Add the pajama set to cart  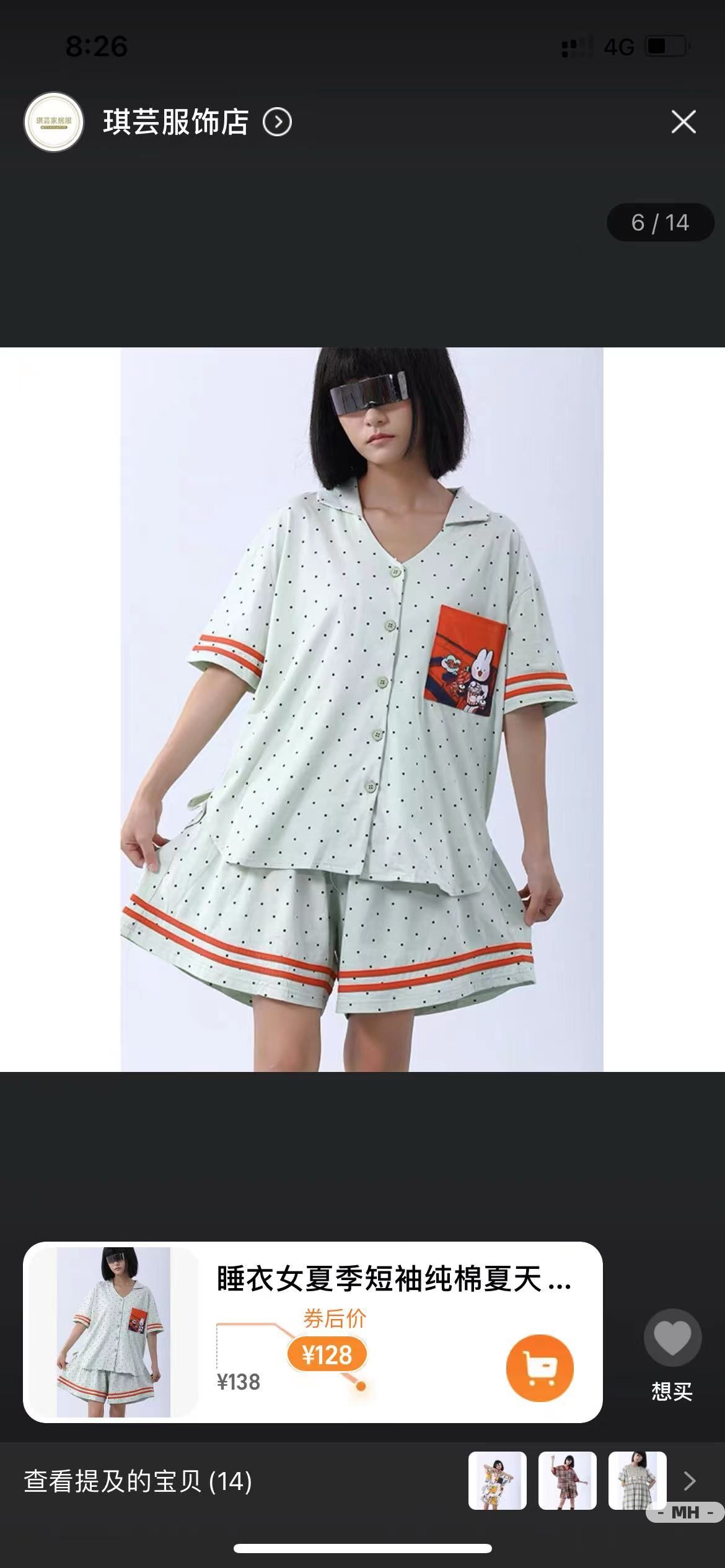[539, 1367]
